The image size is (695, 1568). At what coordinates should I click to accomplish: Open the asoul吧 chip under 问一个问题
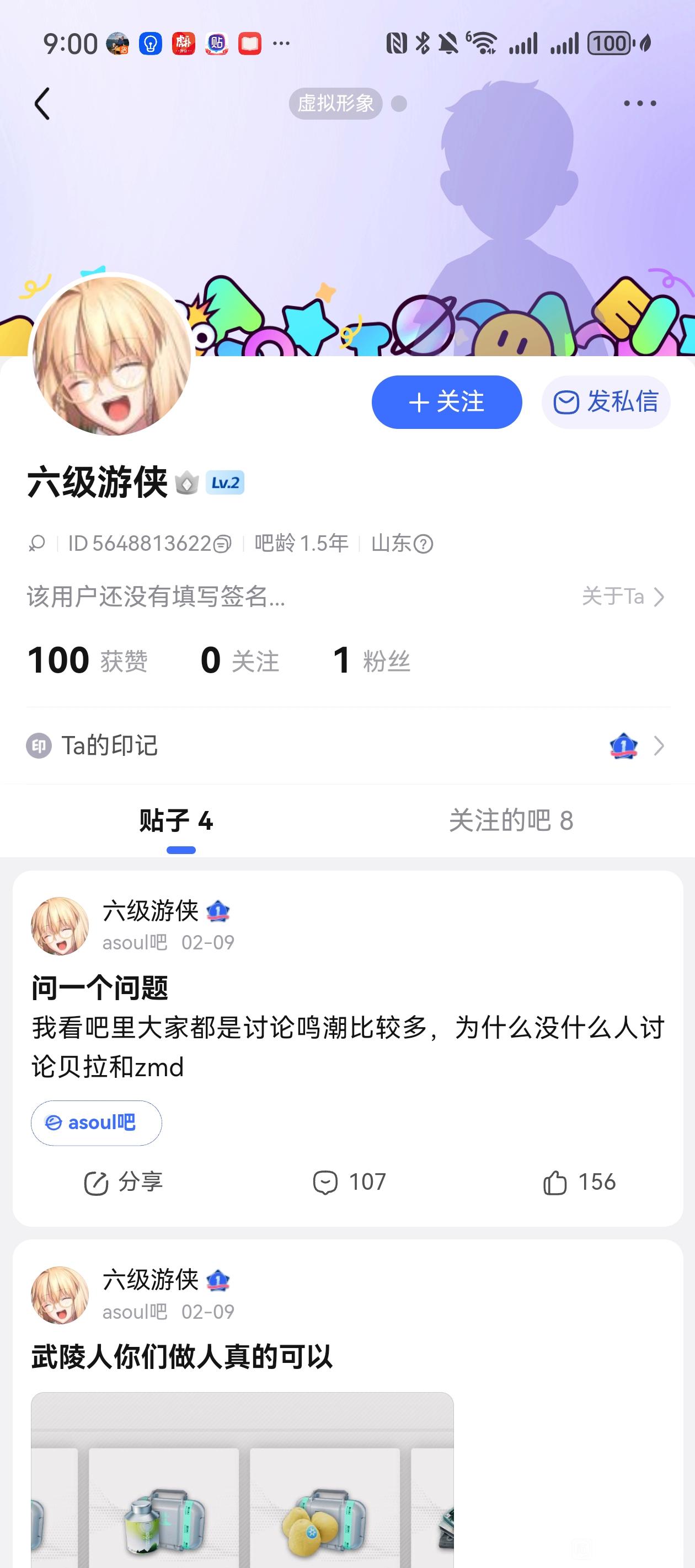[96, 1123]
